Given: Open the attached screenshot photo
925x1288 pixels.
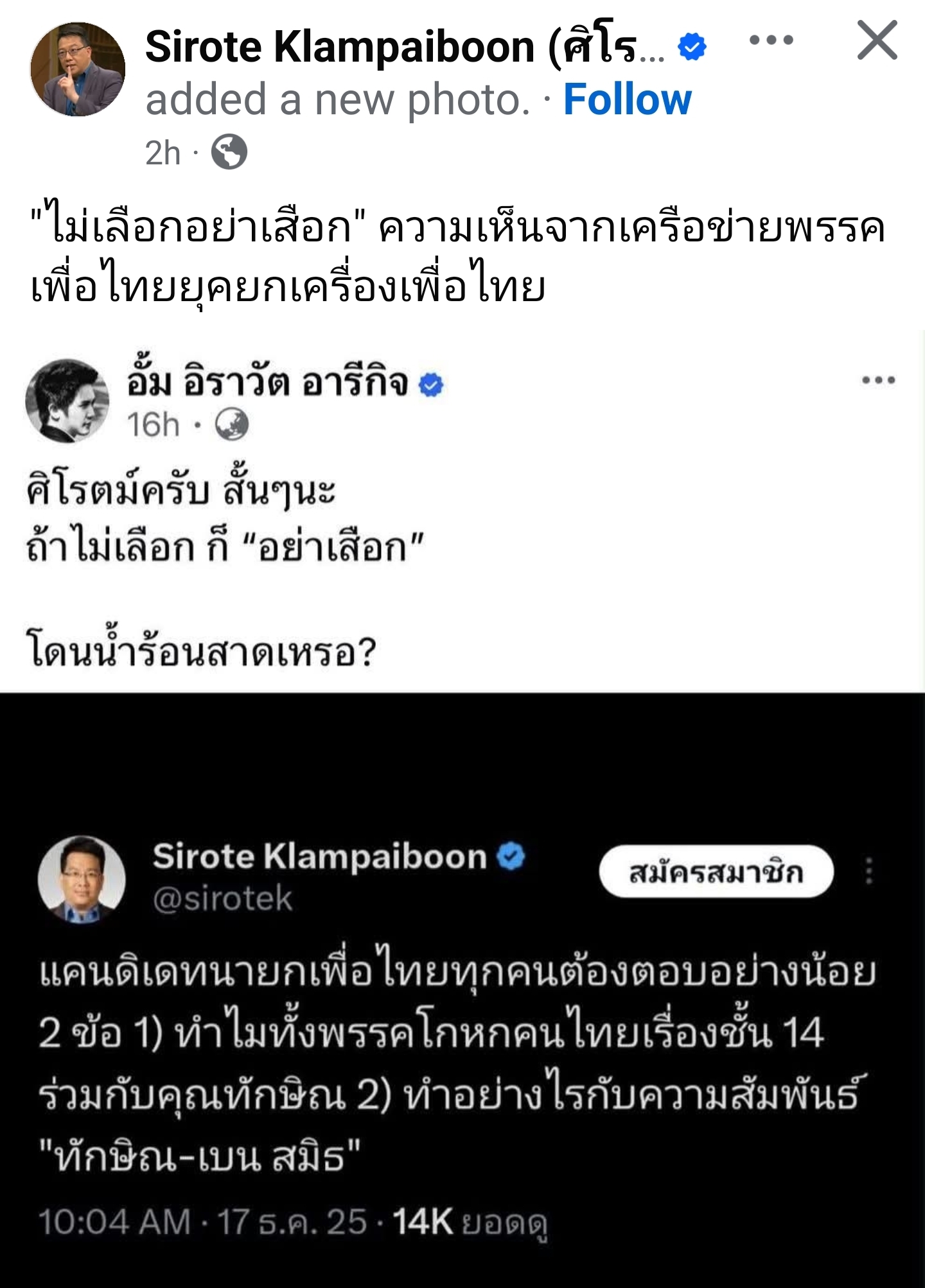Looking at the screenshot, I should (x=463, y=809).
